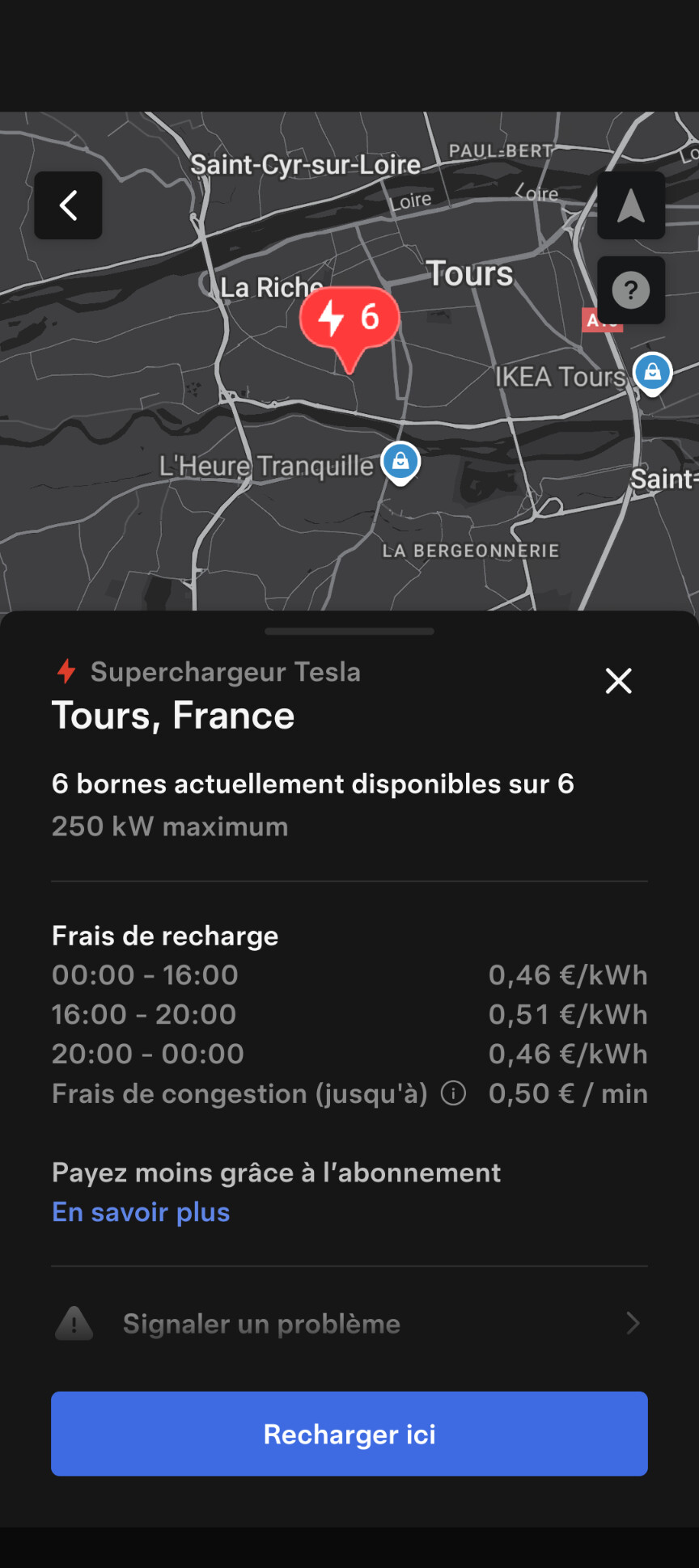Open the help question mark button

point(631,290)
